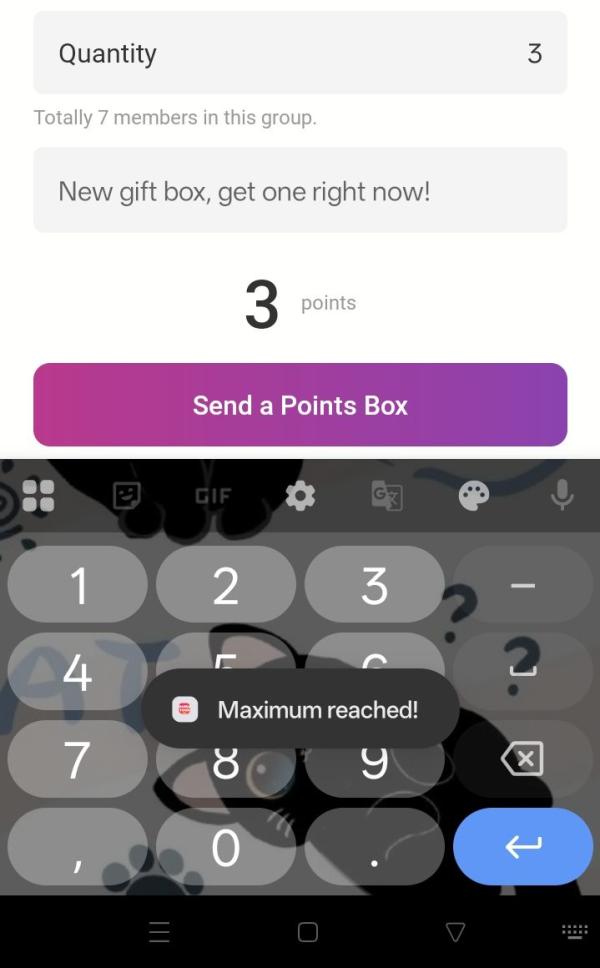Image resolution: width=600 pixels, height=968 pixels.
Task: Type digit 1 on the keypad
Action: click(x=78, y=585)
